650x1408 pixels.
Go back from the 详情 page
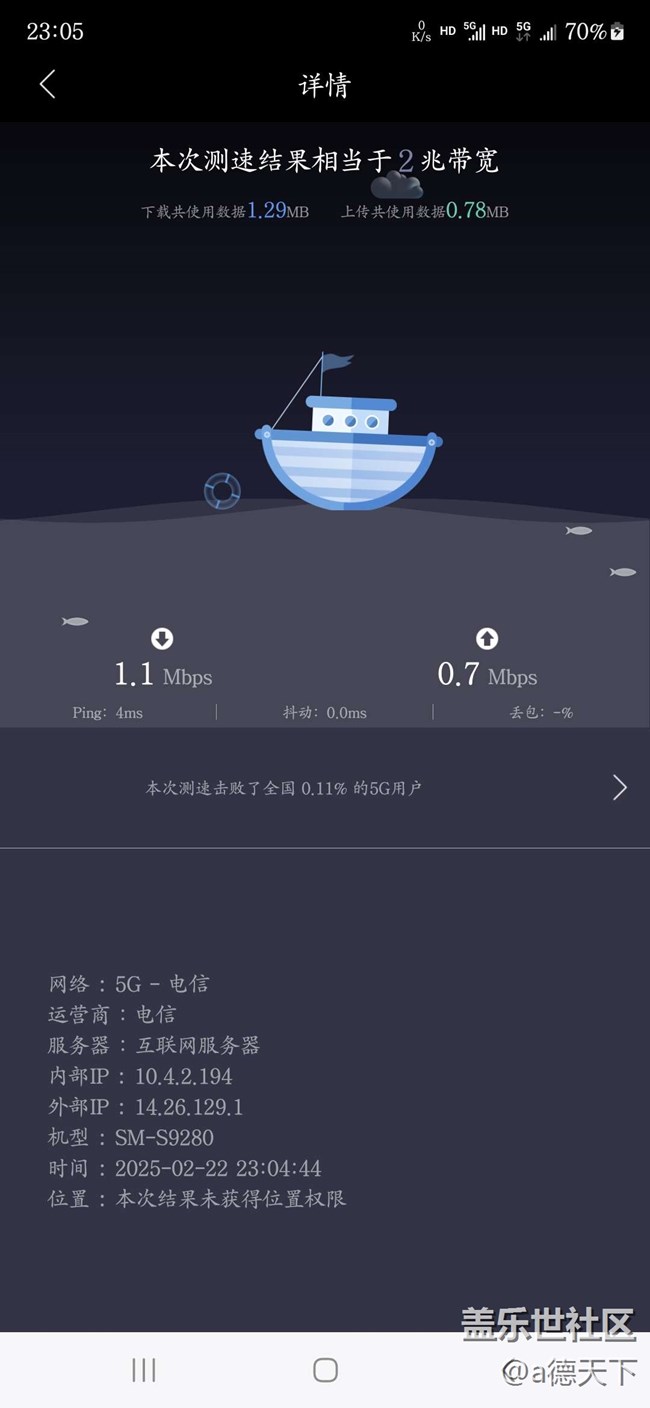[47, 85]
